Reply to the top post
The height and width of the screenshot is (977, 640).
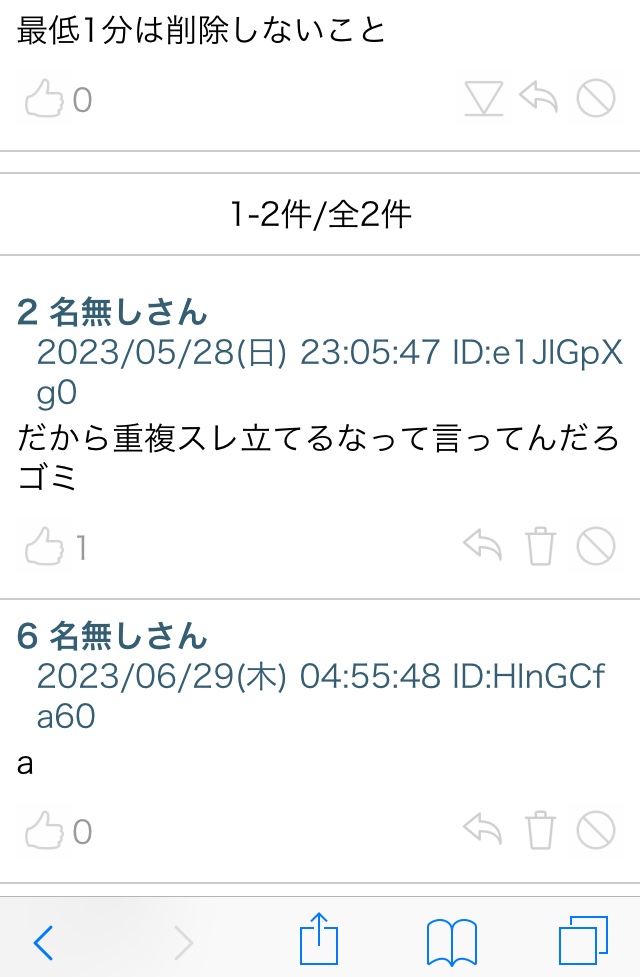538,99
